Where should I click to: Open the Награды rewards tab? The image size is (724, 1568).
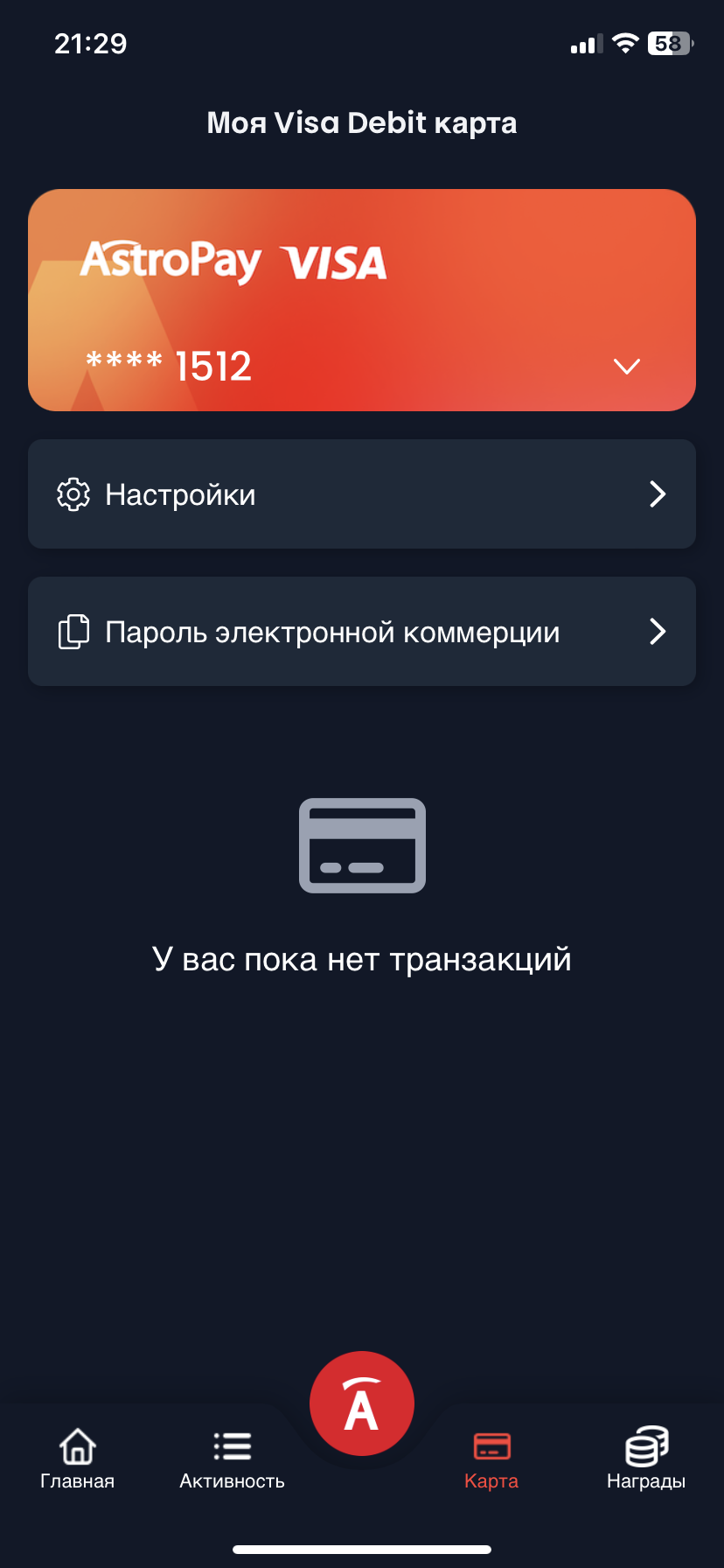pos(646,1459)
